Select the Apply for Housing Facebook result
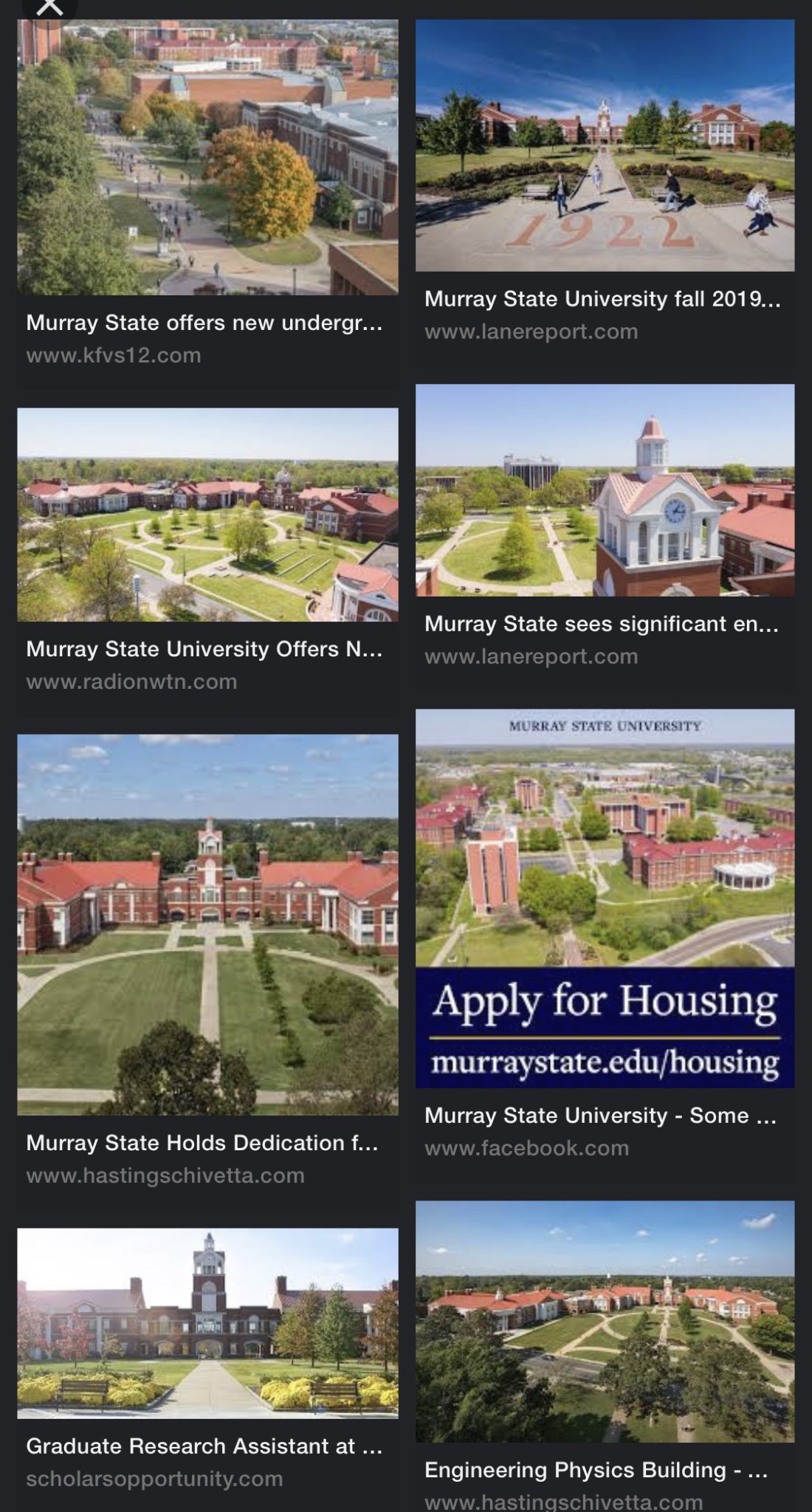 point(605,898)
